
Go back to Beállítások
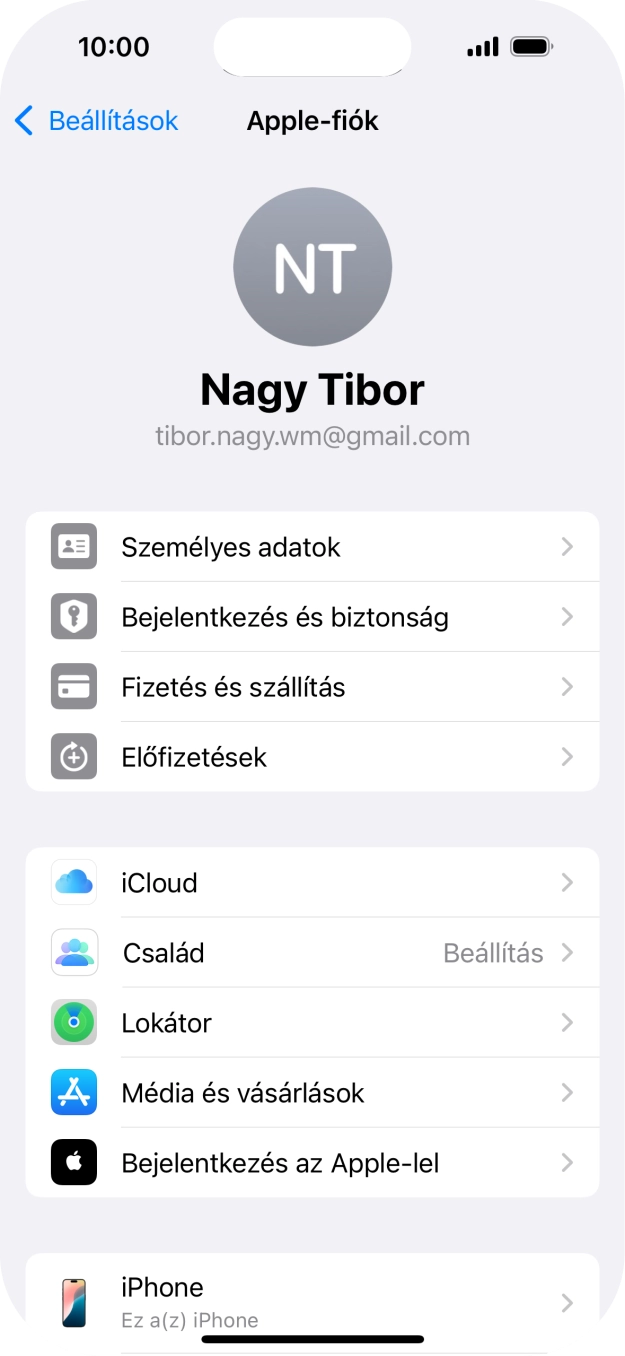tap(96, 121)
